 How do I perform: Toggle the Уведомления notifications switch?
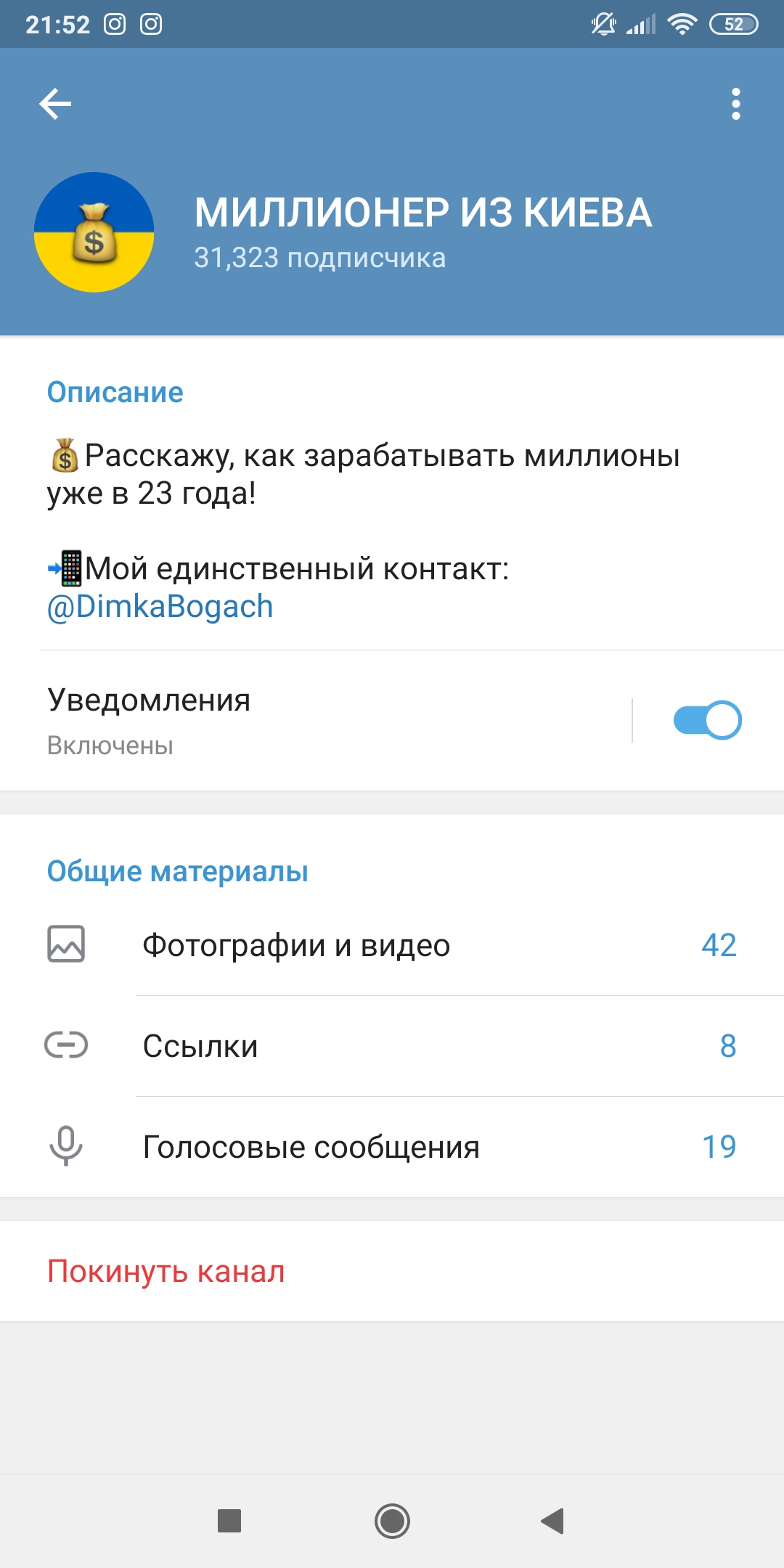pyautogui.click(x=707, y=720)
